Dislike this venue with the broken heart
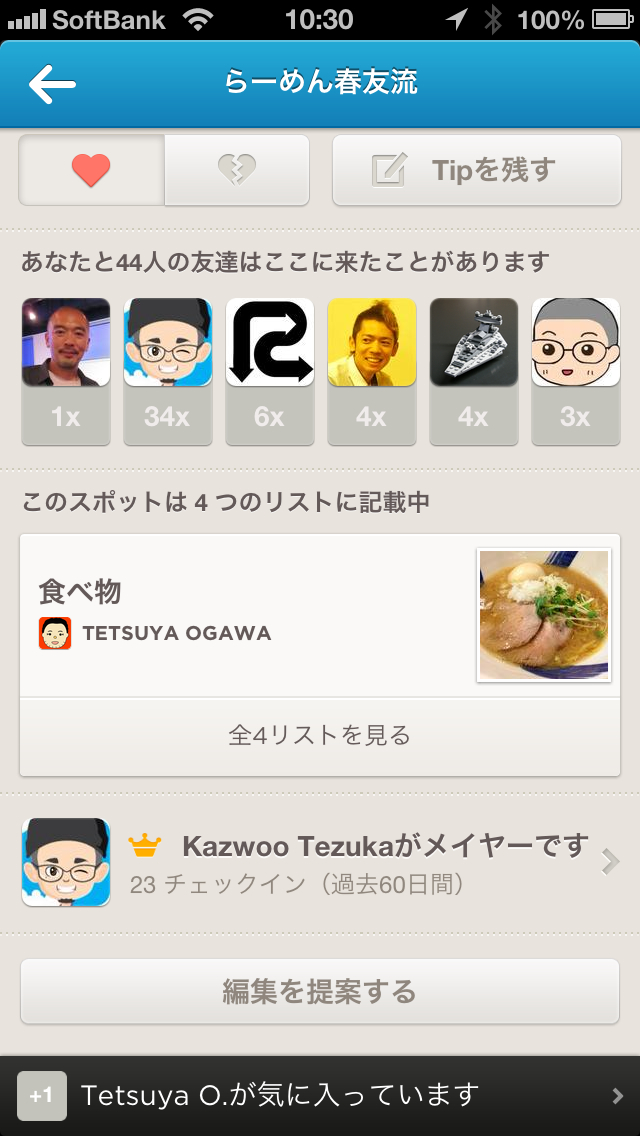The width and height of the screenshot is (640, 1136). [x=237, y=170]
